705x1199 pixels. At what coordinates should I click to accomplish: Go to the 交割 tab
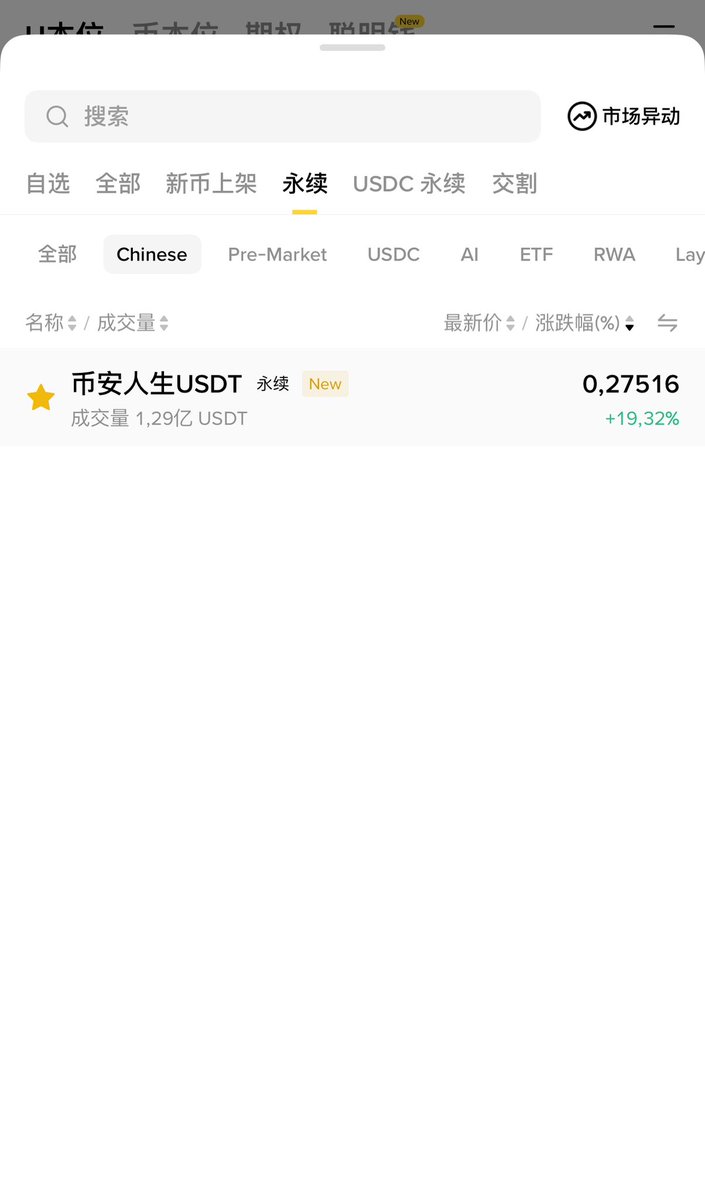click(514, 184)
